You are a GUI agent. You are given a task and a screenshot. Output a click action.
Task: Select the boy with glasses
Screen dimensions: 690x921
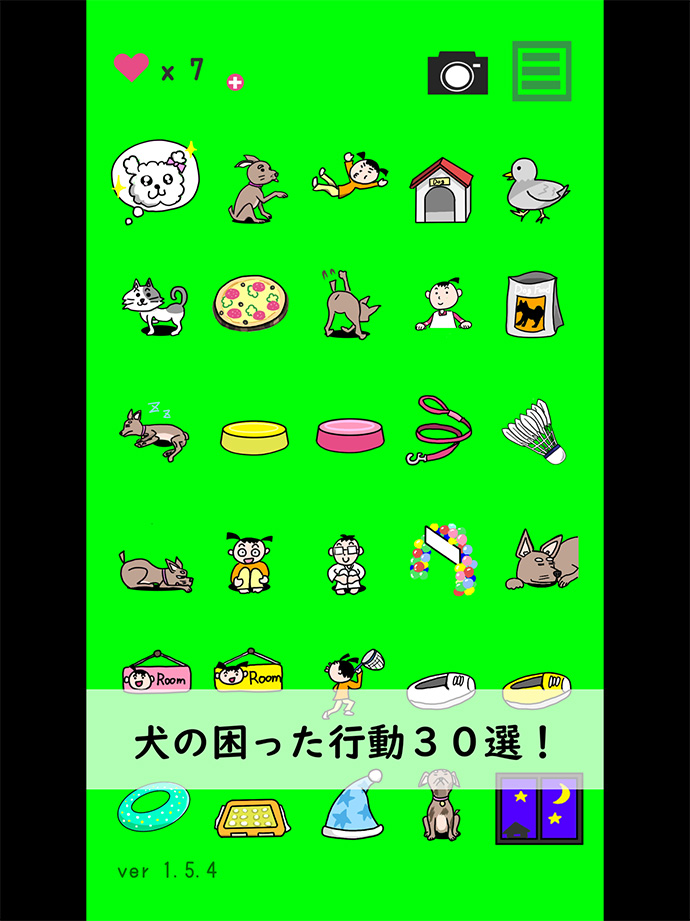pyautogui.click(x=346, y=563)
